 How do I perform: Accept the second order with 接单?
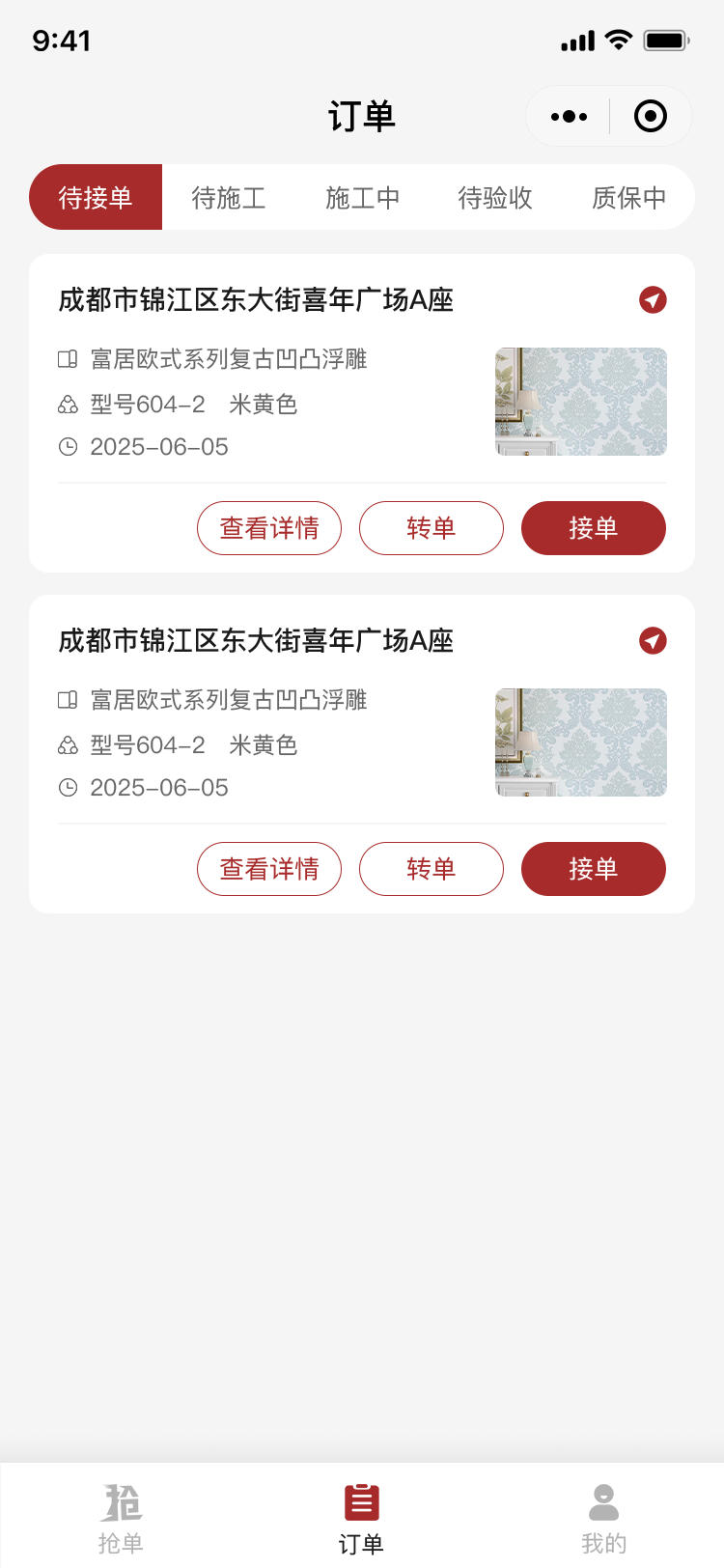[x=594, y=869]
